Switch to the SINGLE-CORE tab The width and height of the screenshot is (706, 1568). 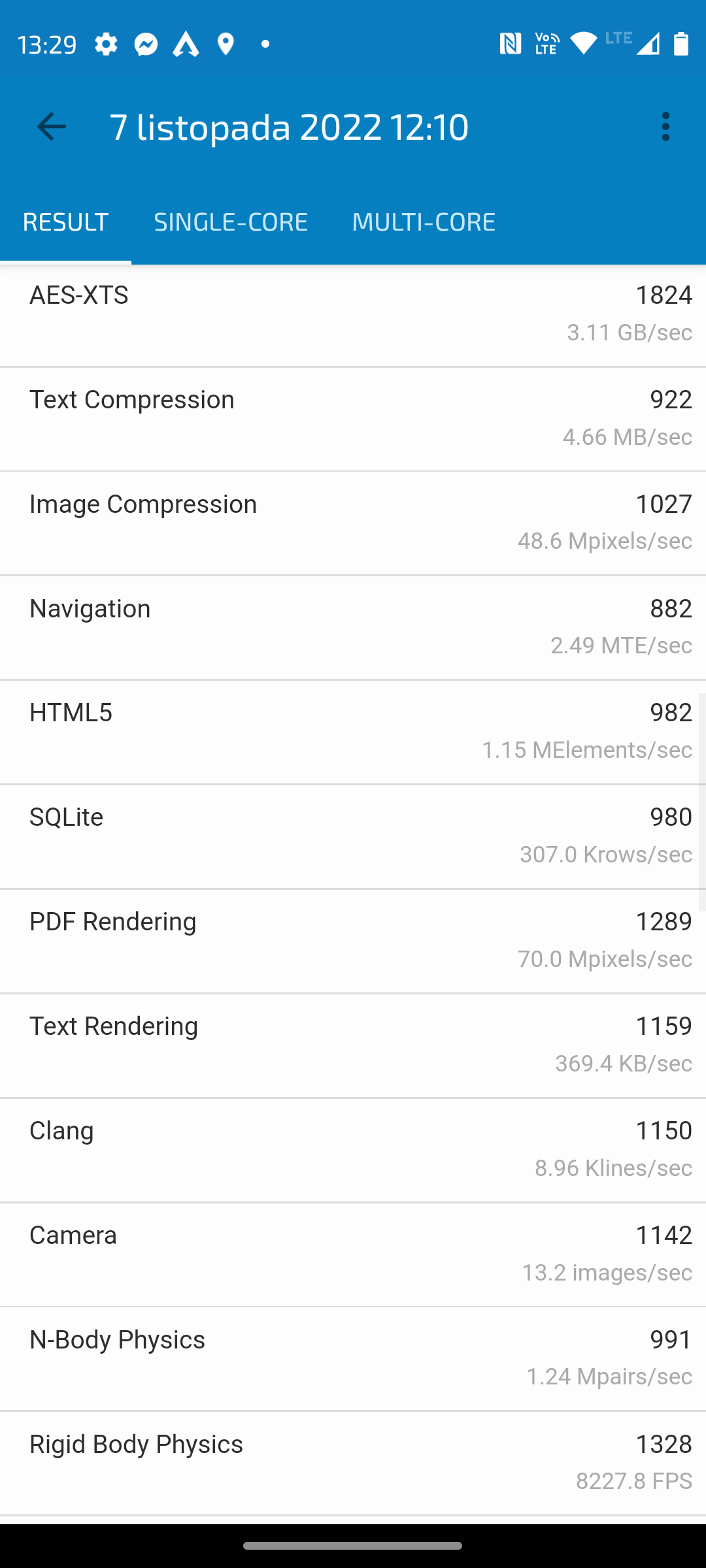coord(231,222)
